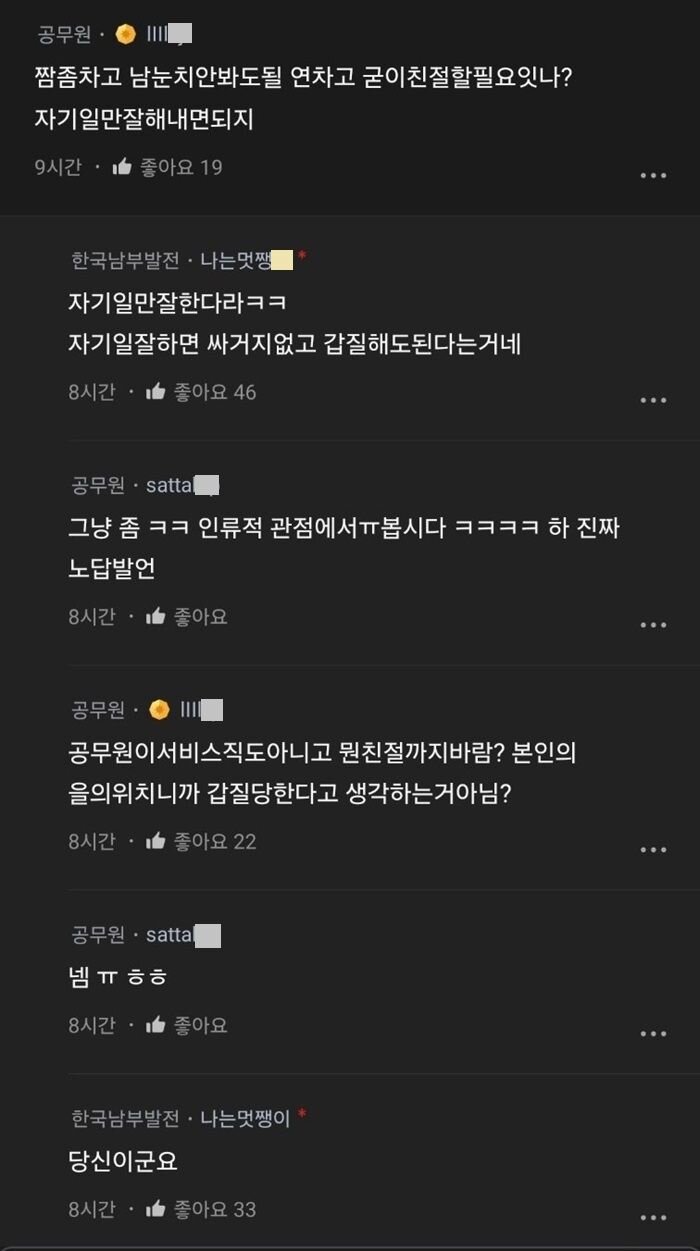
Task: Like the reply '넴 ㅠ ㅎㅎ'
Action: point(155,1025)
